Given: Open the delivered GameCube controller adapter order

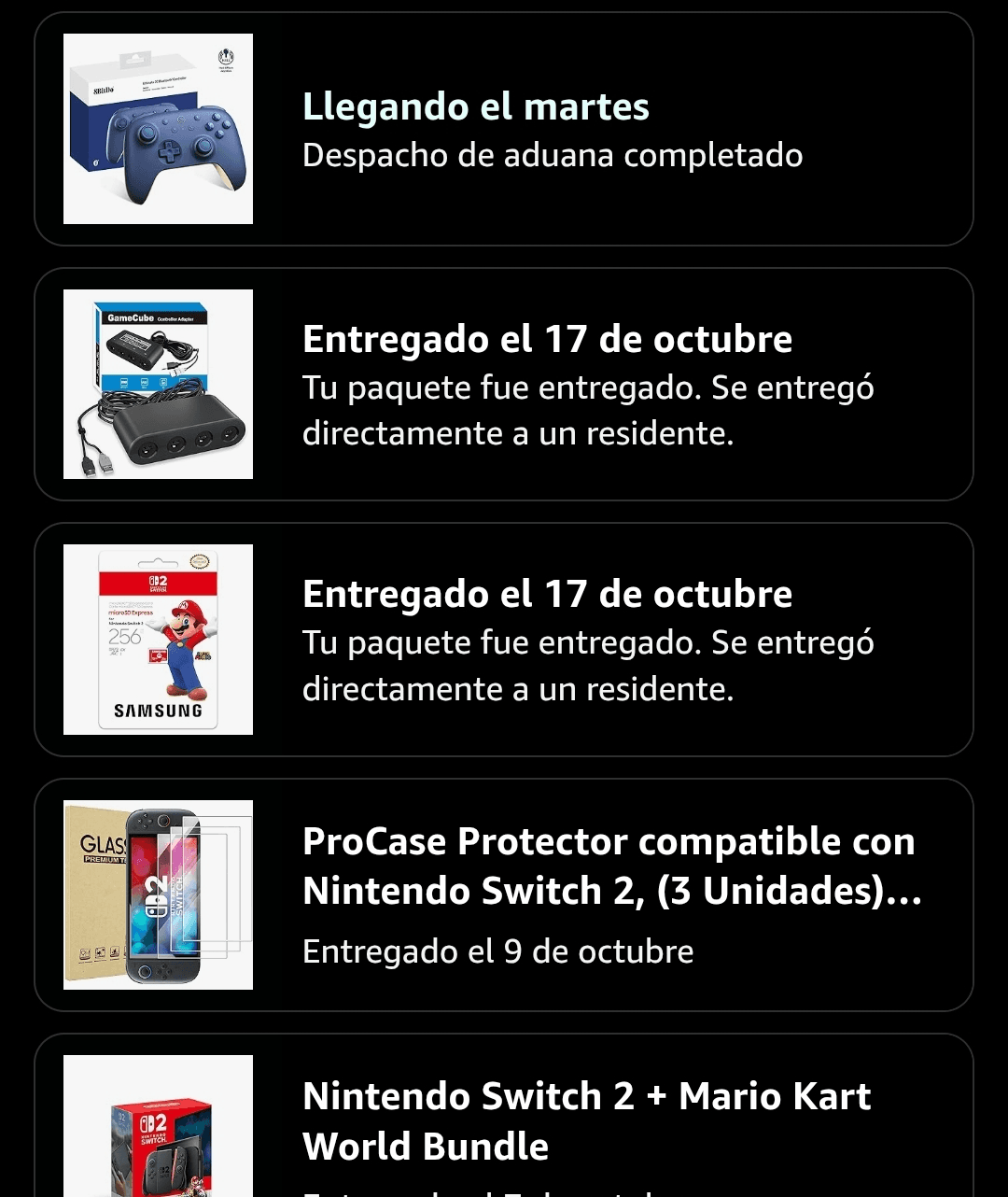Looking at the screenshot, I should [x=504, y=385].
